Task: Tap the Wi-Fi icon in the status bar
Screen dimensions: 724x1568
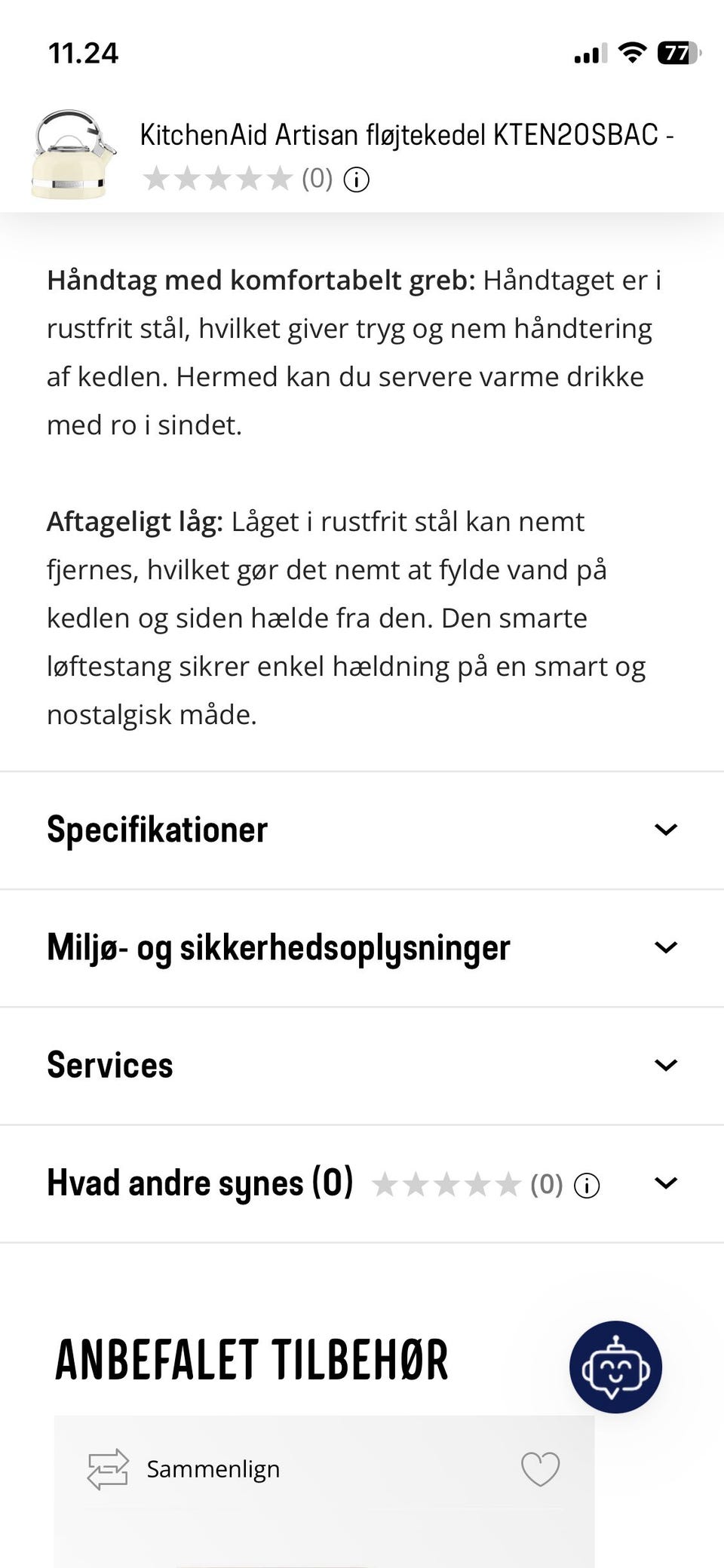Action: [x=632, y=52]
